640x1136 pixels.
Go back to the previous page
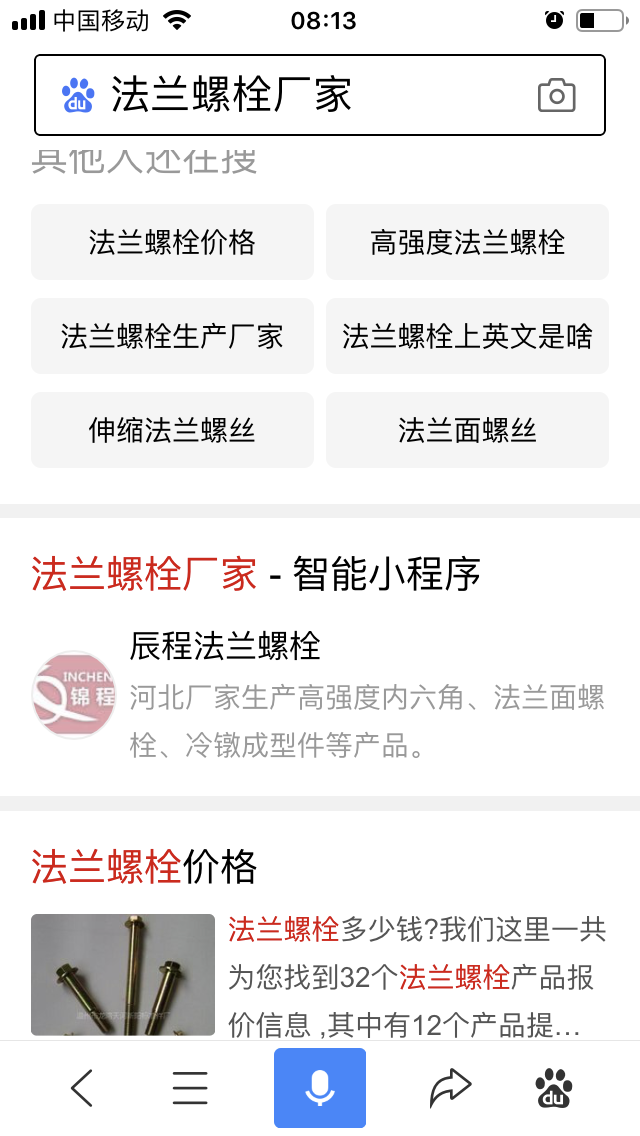click(82, 1088)
